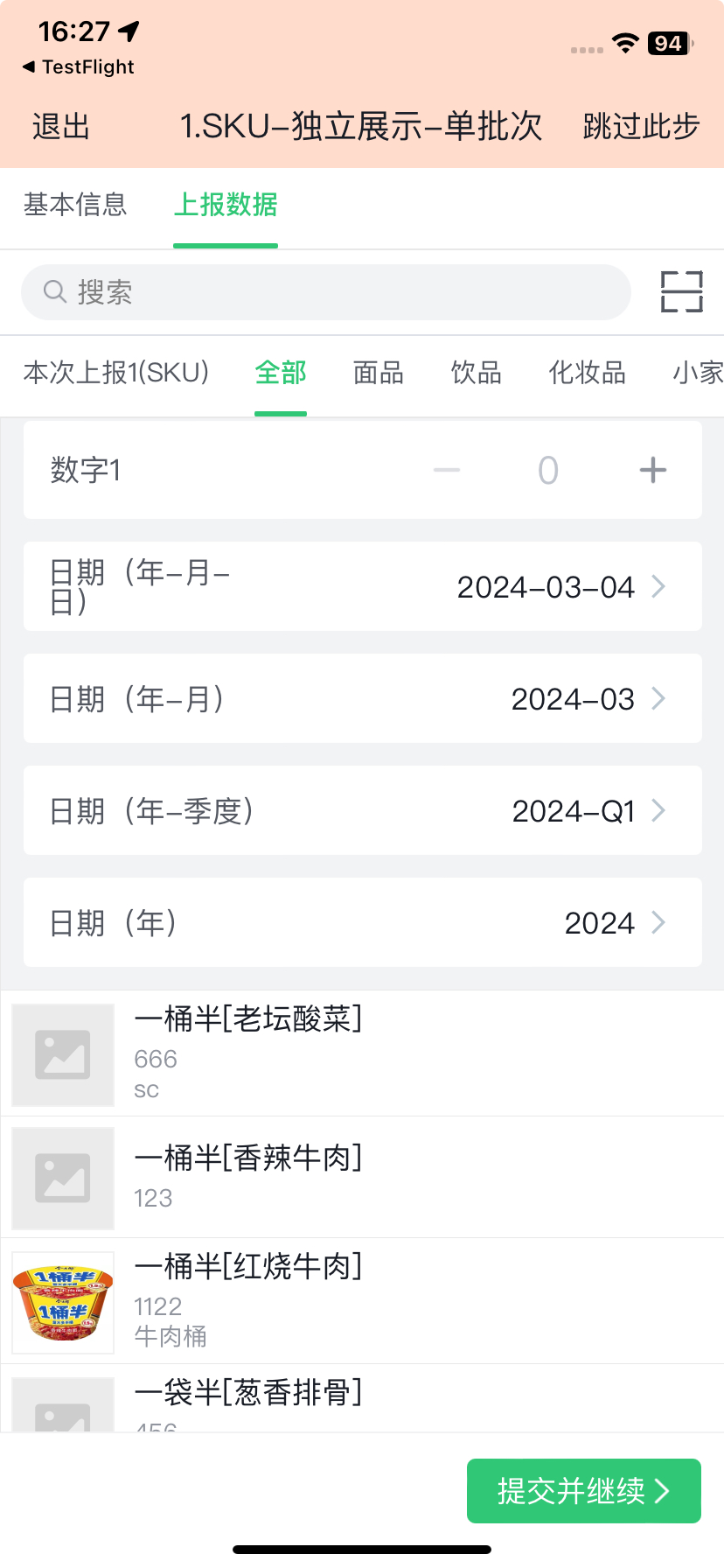Tap the magnifier icon in the search bar

coord(53,291)
